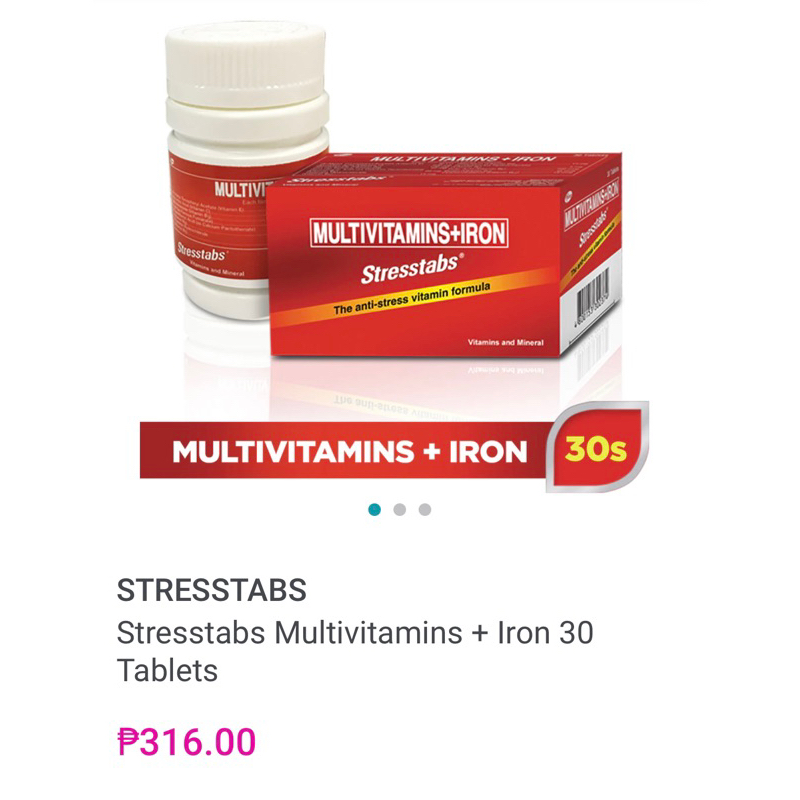Jump to the second image dot
This screenshot has width=800, height=800.
400,510
